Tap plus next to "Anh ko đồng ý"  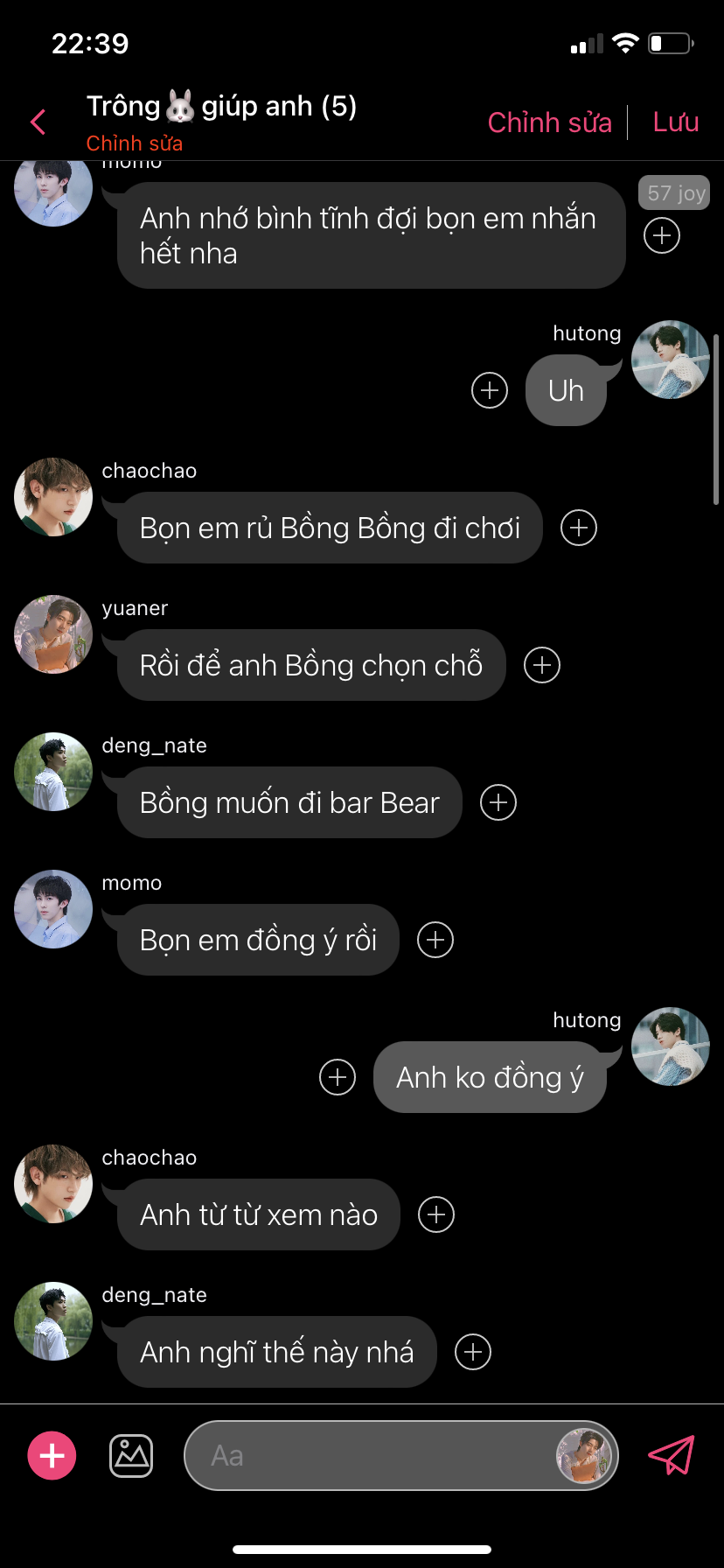(338, 1077)
